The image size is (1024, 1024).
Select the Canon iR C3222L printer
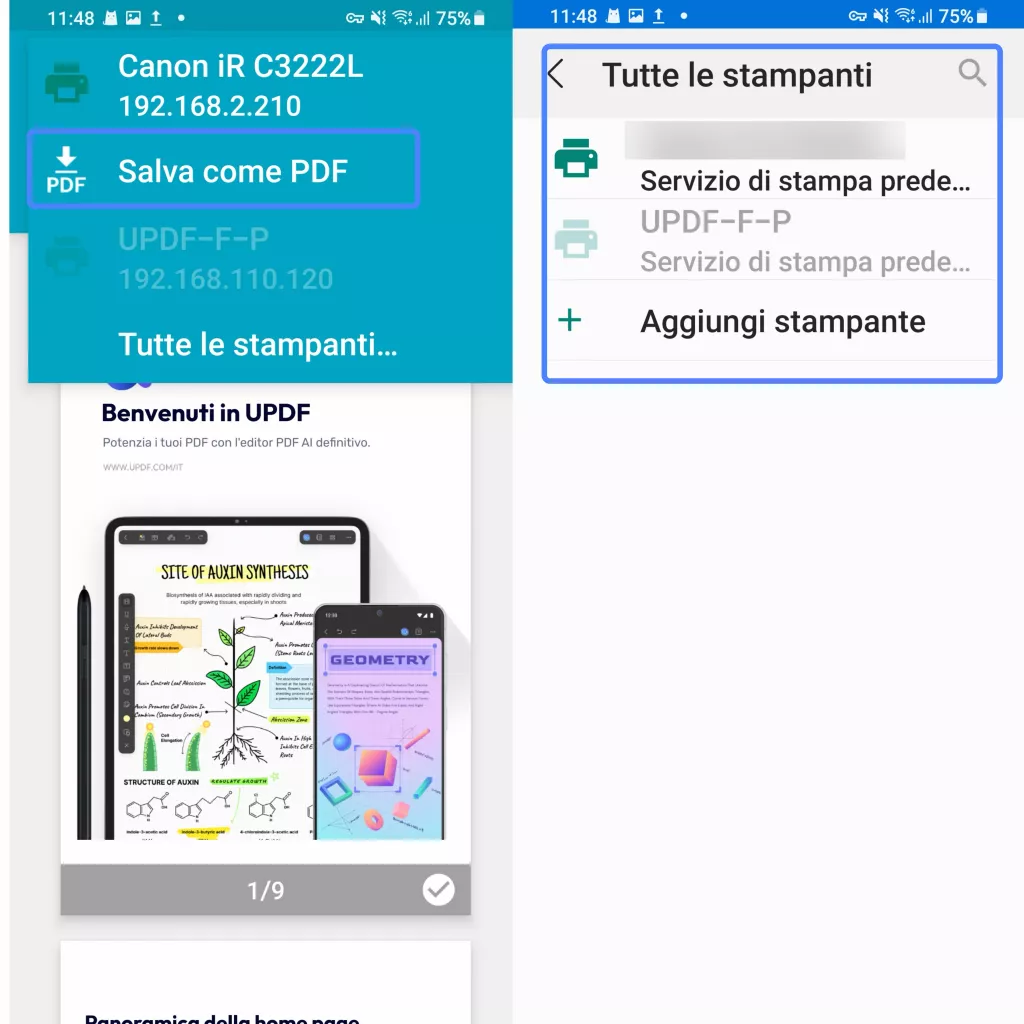[240, 85]
